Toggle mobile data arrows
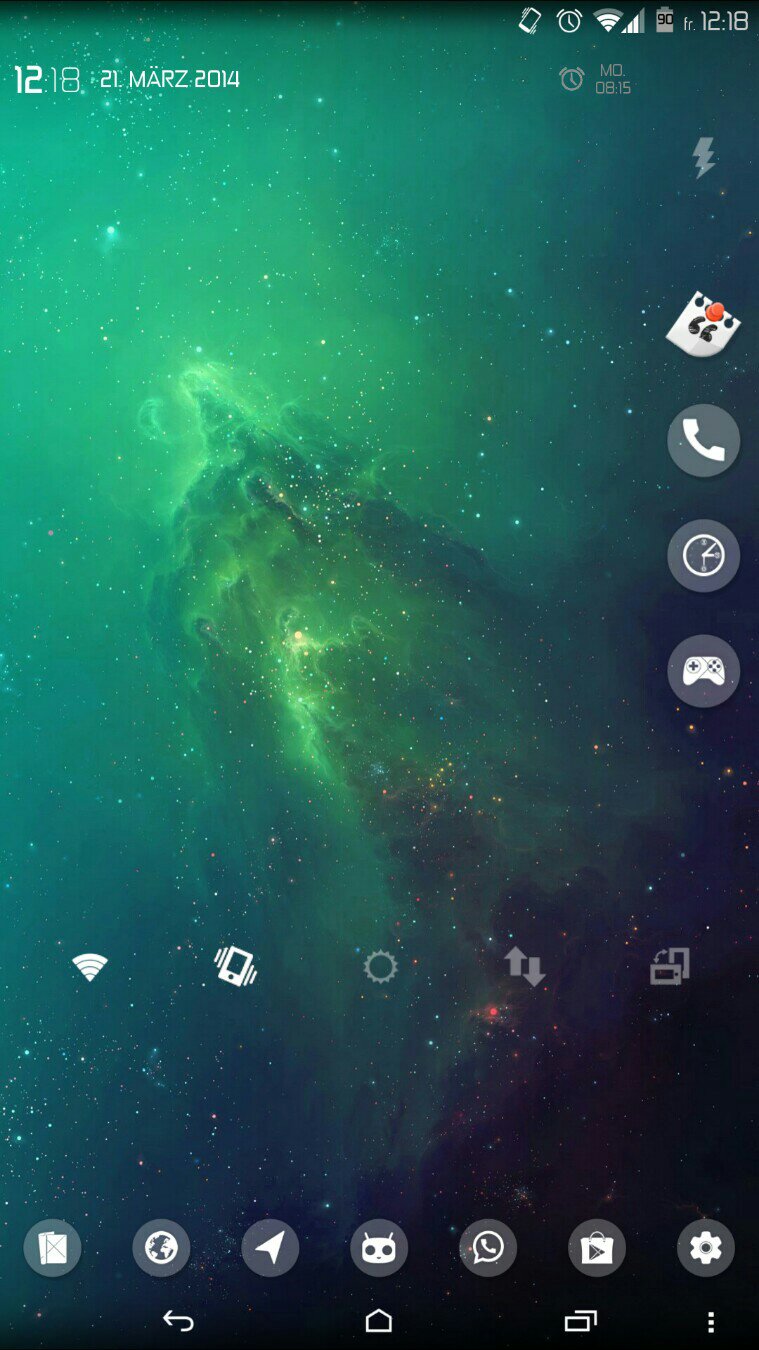 pyautogui.click(x=524, y=967)
